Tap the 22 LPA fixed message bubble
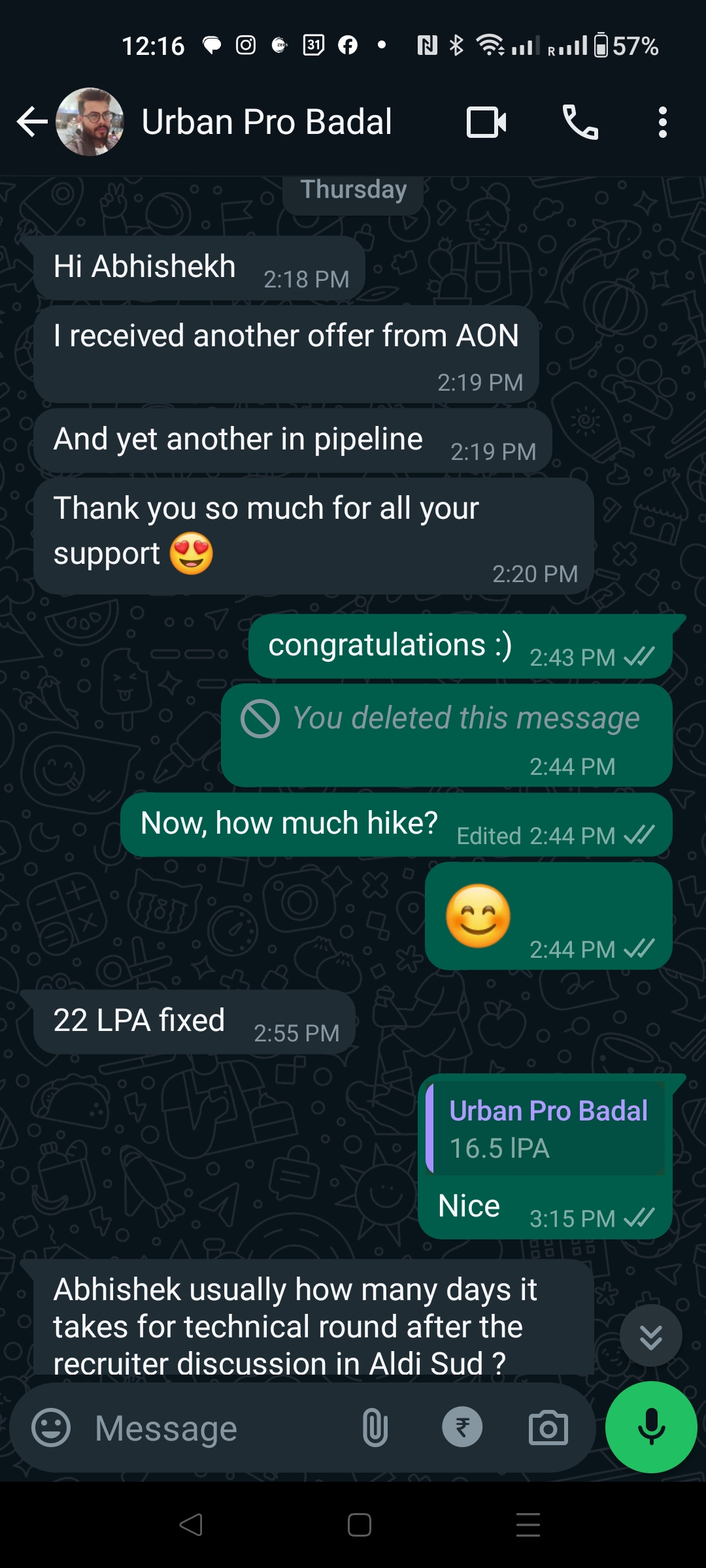Viewport: 706px width, 1568px height. pos(194,1021)
